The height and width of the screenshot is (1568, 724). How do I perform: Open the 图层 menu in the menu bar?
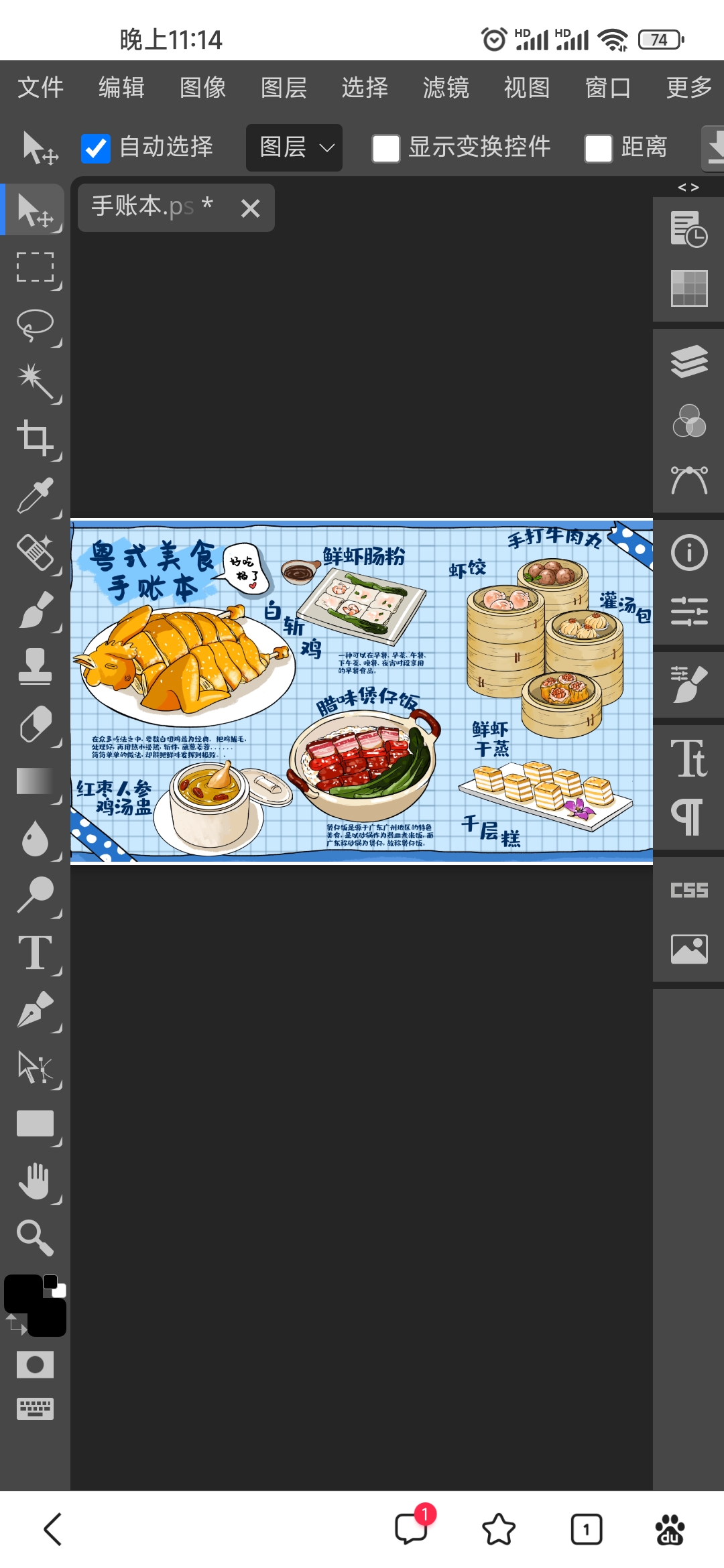[x=284, y=88]
